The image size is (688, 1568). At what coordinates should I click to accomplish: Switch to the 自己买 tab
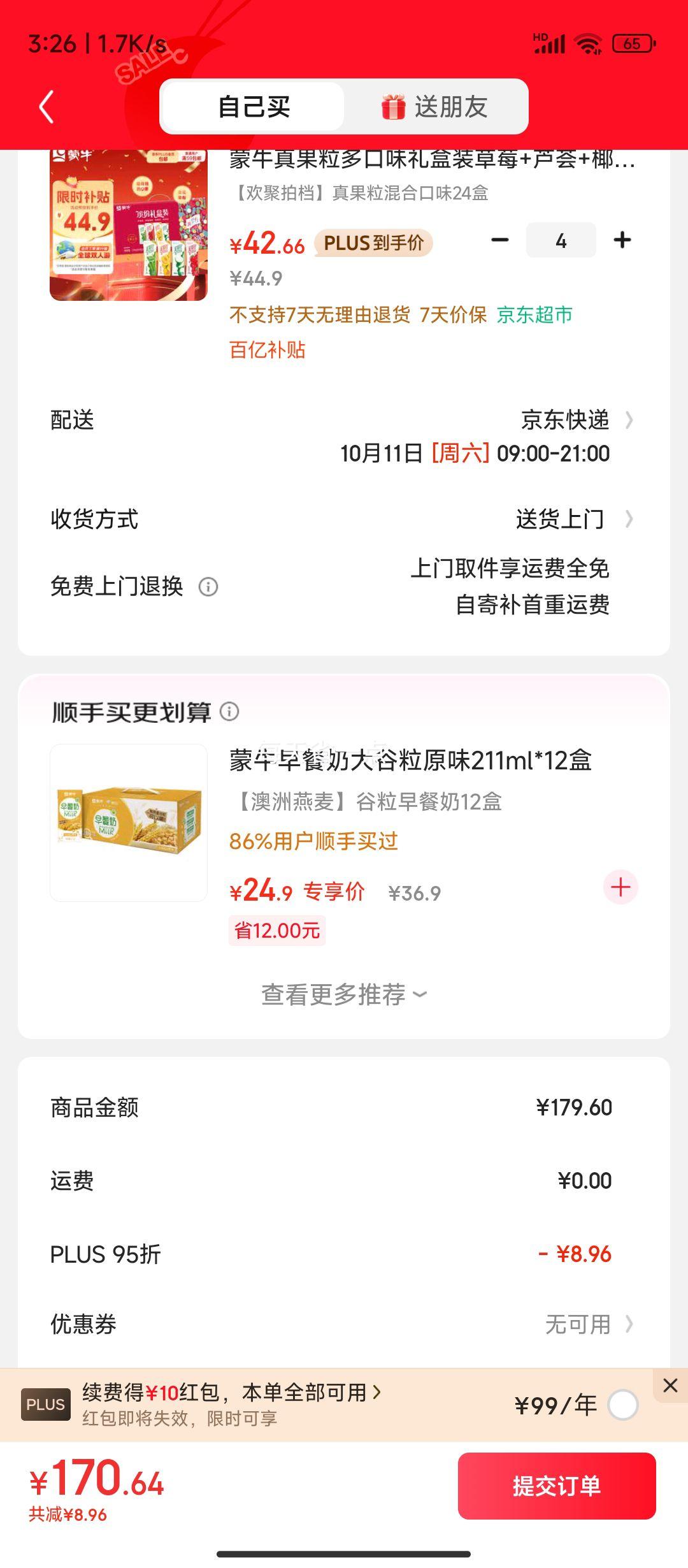click(254, 106)
